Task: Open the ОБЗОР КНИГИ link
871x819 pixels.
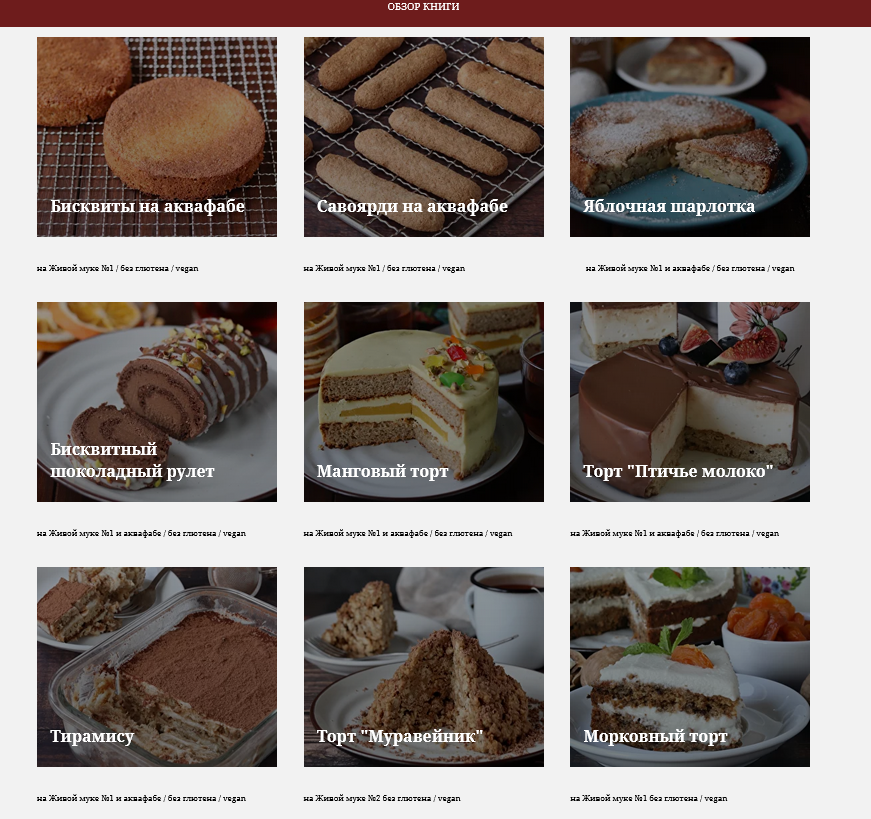Action: pyautogui.click(x=423, y=7)
